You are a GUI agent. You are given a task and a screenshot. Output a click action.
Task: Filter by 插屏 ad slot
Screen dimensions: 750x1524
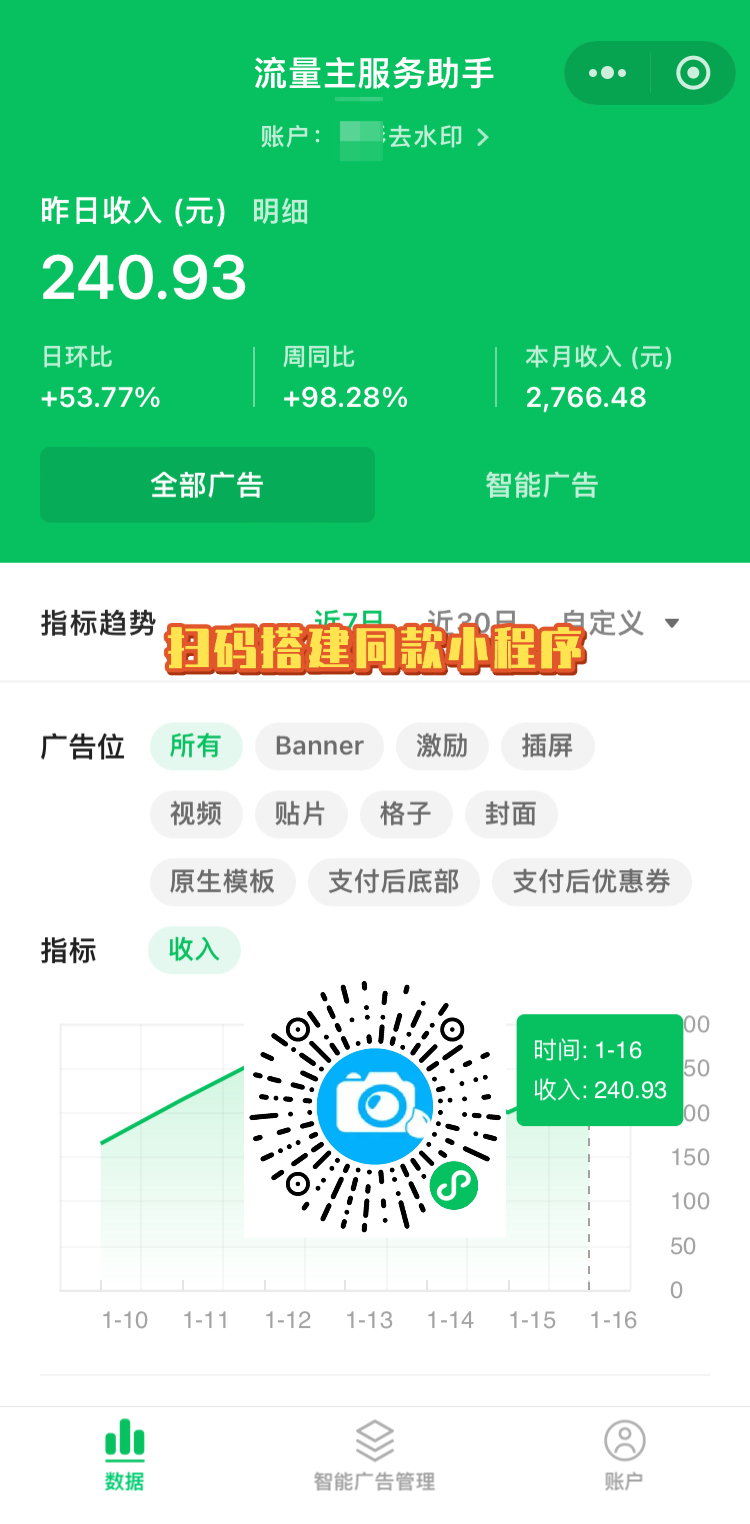(547, 746)
